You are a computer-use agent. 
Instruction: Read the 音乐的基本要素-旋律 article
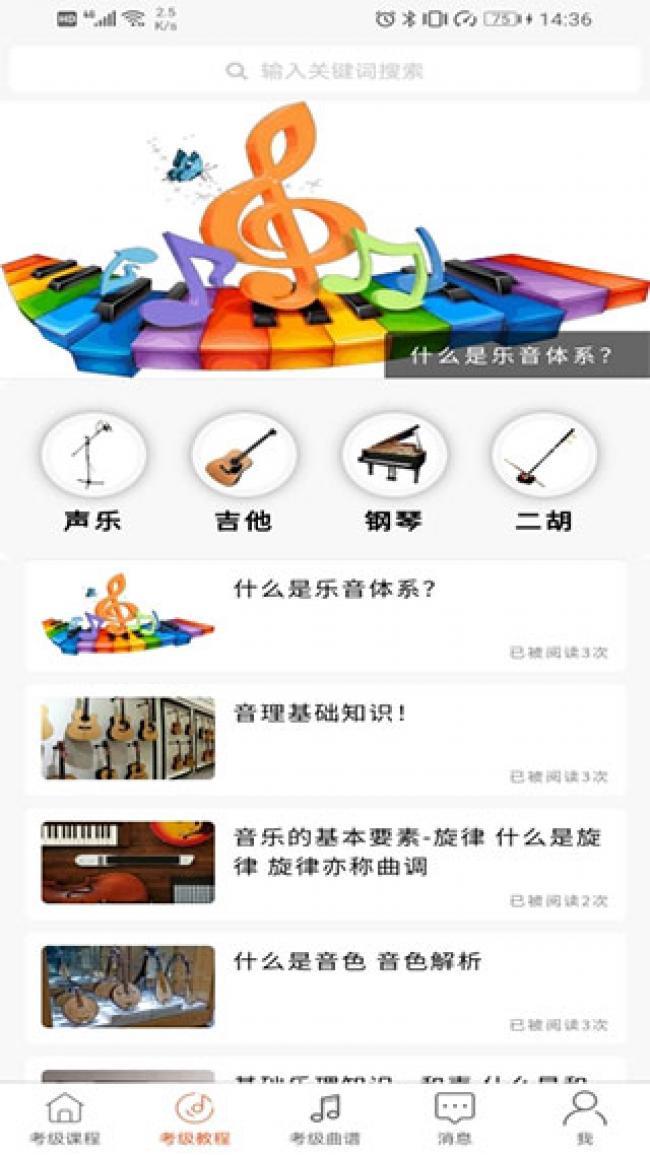click(325, 864)
